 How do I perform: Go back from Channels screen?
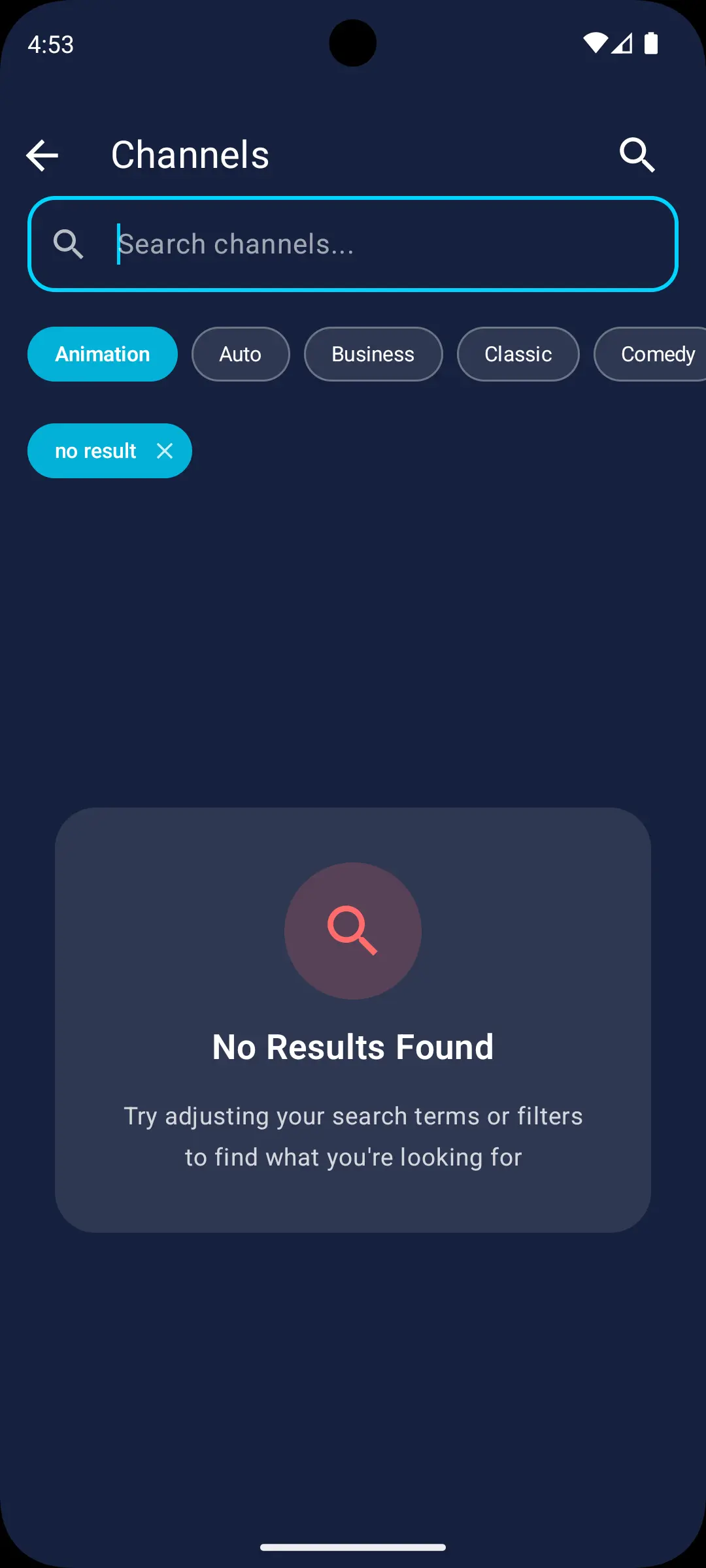[x=42, y=155]
